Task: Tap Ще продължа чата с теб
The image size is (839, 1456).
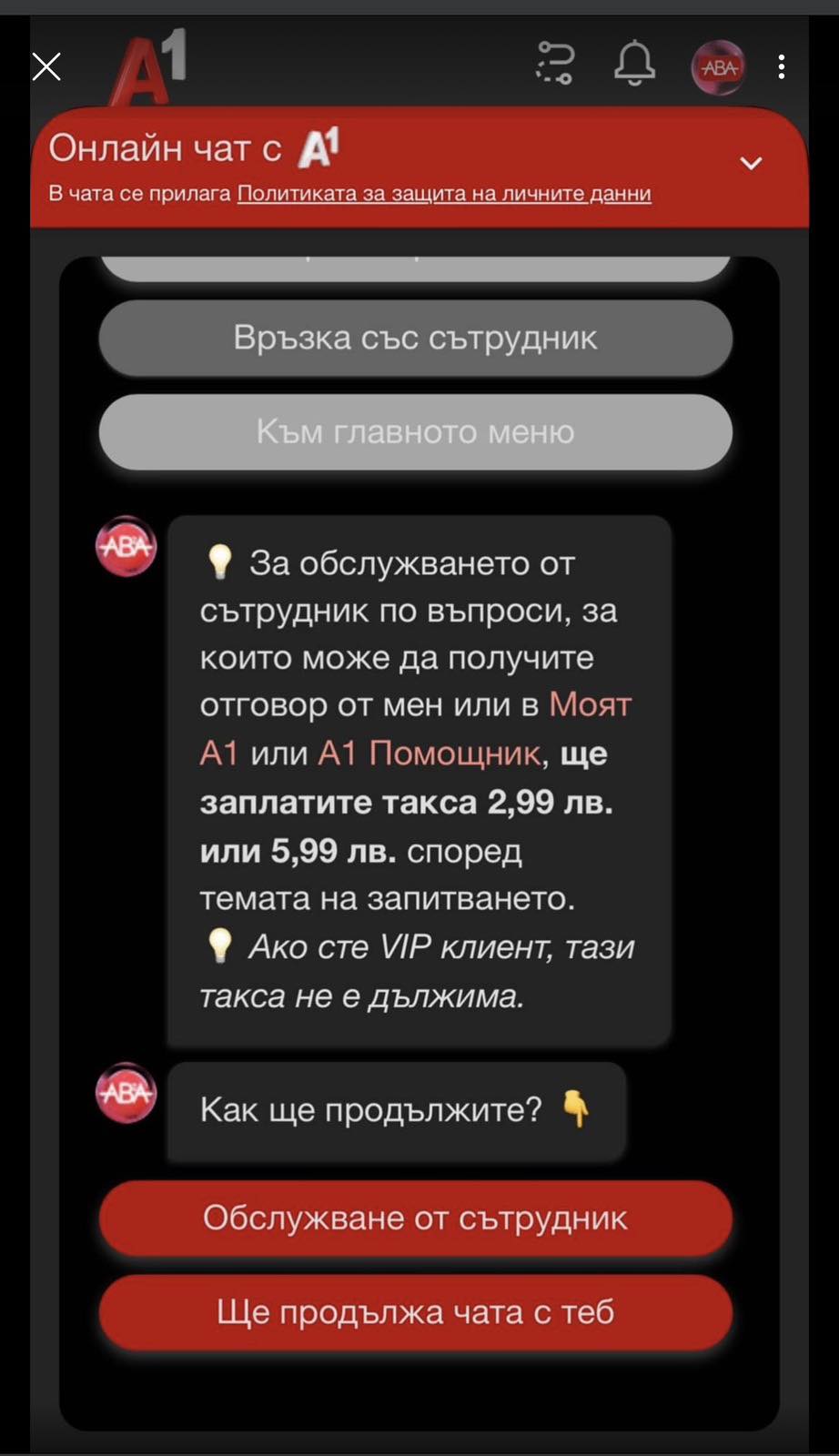Action: tap(415, 1312)
